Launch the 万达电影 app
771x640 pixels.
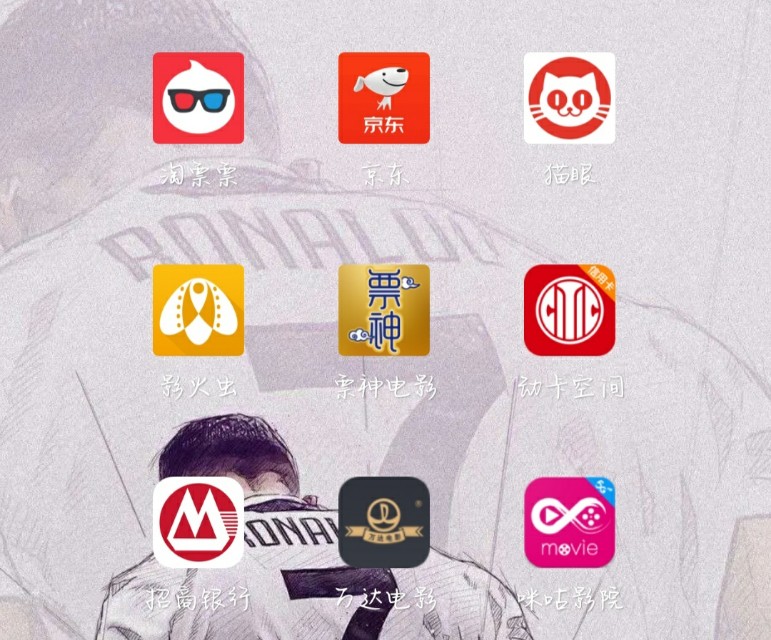click(x=384, y=522)
